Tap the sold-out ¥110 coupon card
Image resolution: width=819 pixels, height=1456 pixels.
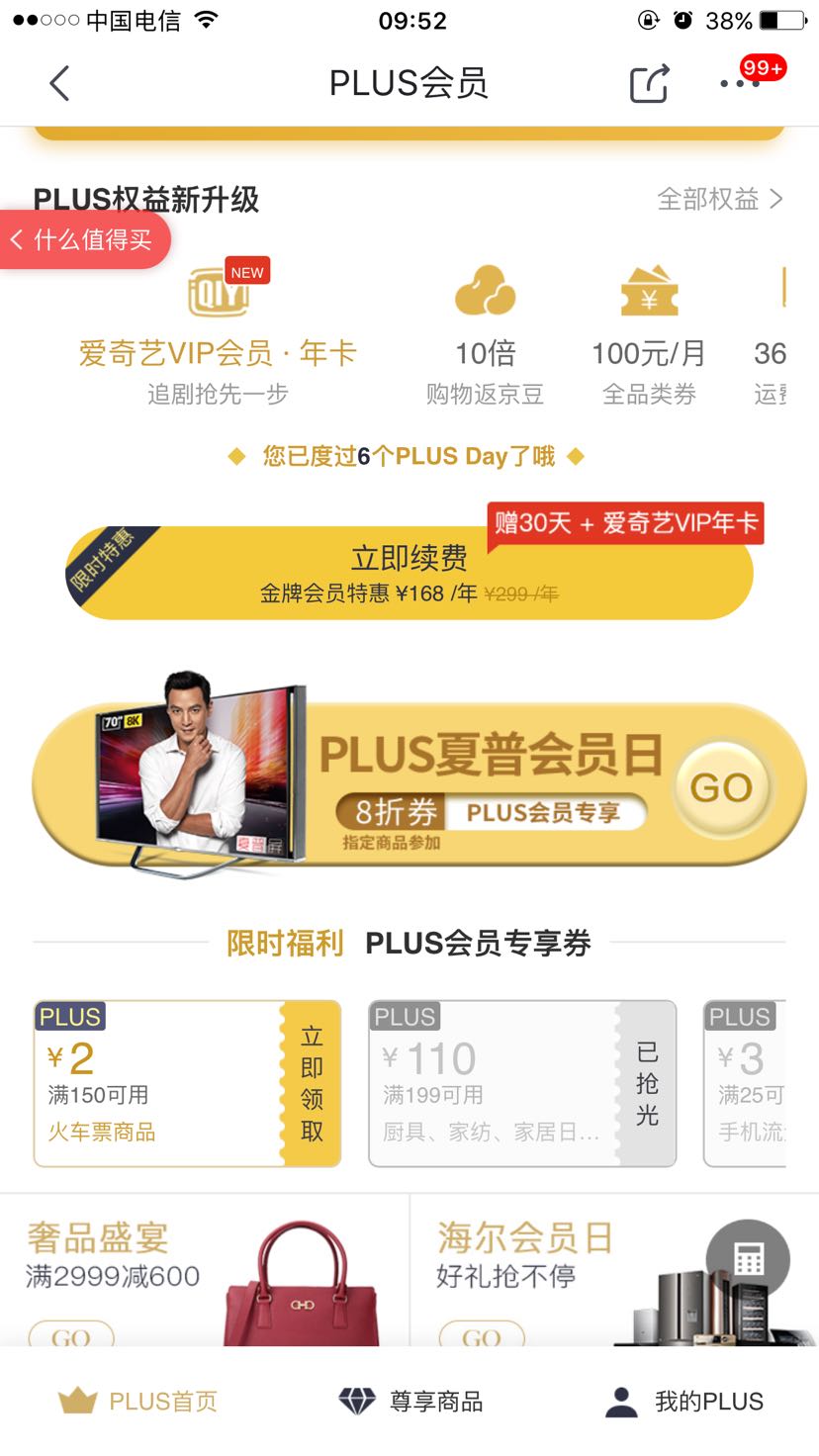pos(522,1082)
